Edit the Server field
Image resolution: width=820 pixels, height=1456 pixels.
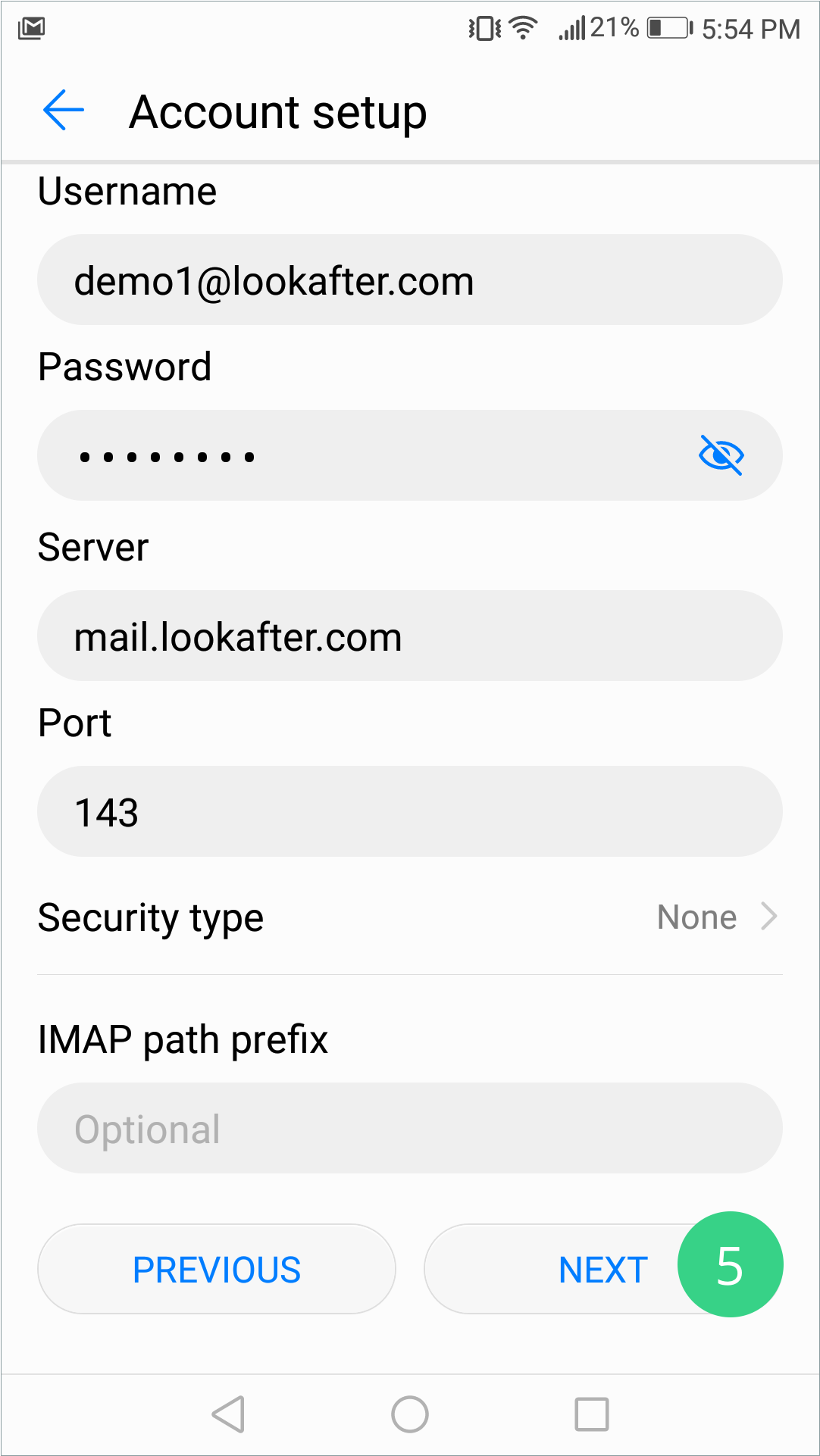pyautogui.click(x=409, y=636)
